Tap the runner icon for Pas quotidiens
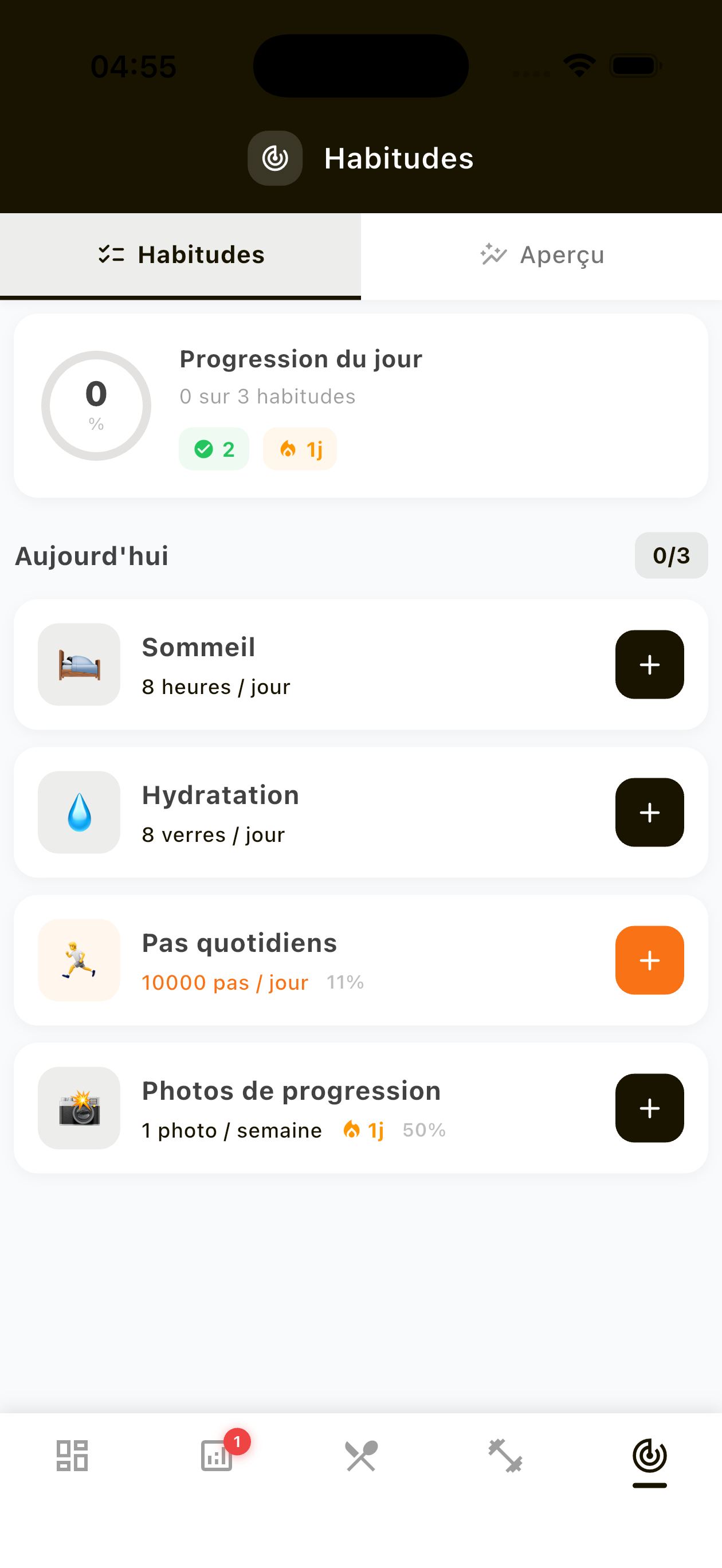The height and width of the screenshot is (1568, 722). pyautogui.click(x=79, y=961)
